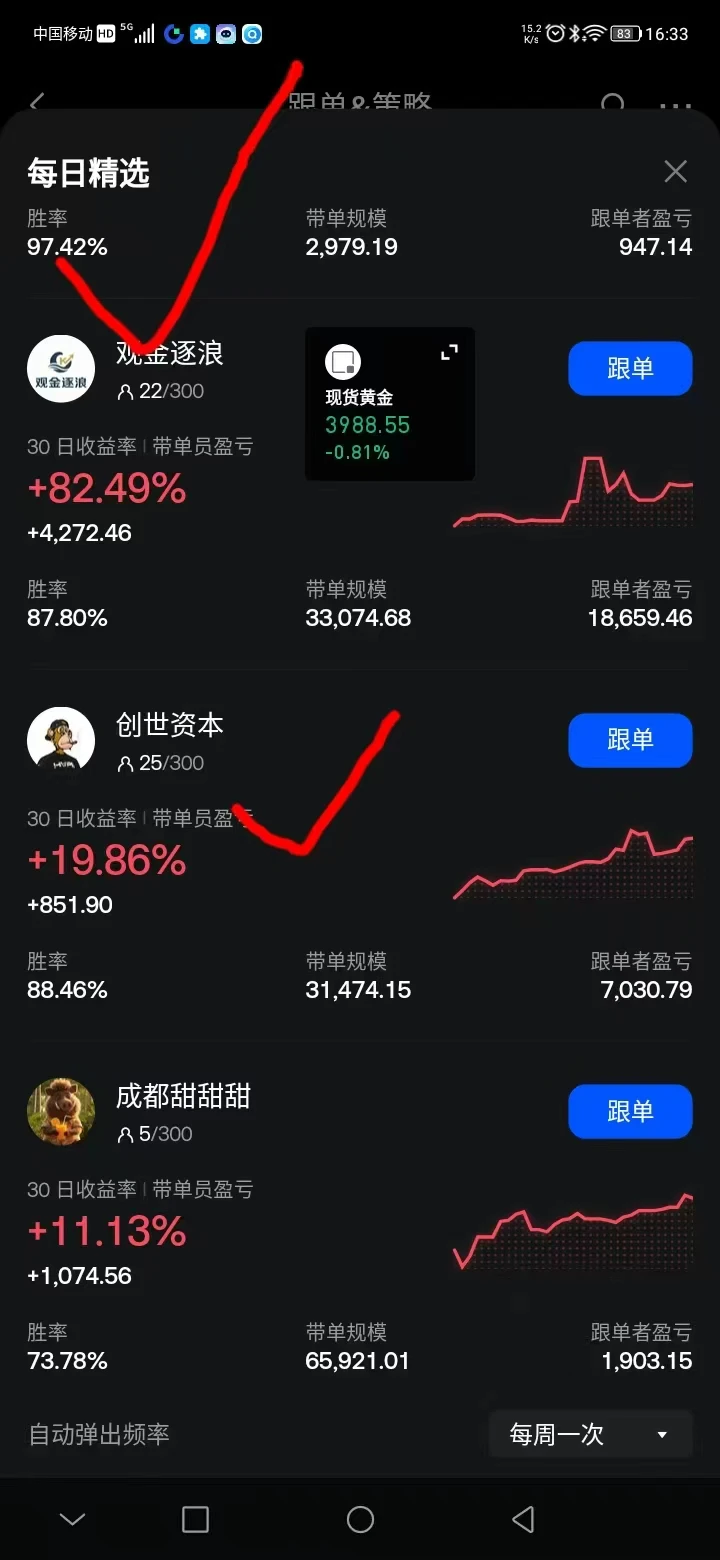Close the 每日精选 panel
720x1560 pixels.
[x=676, y=172]
